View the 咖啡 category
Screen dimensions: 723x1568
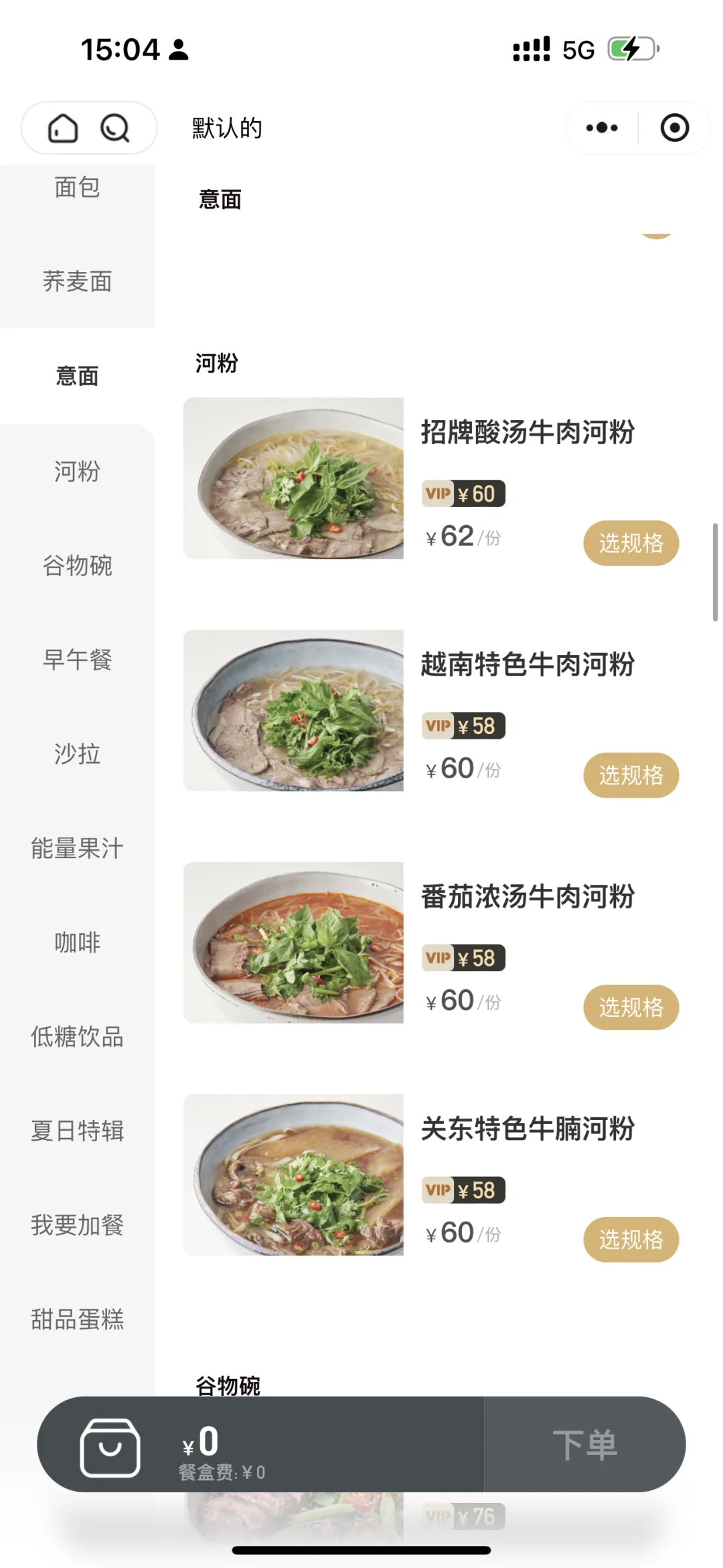pos(77,943)
